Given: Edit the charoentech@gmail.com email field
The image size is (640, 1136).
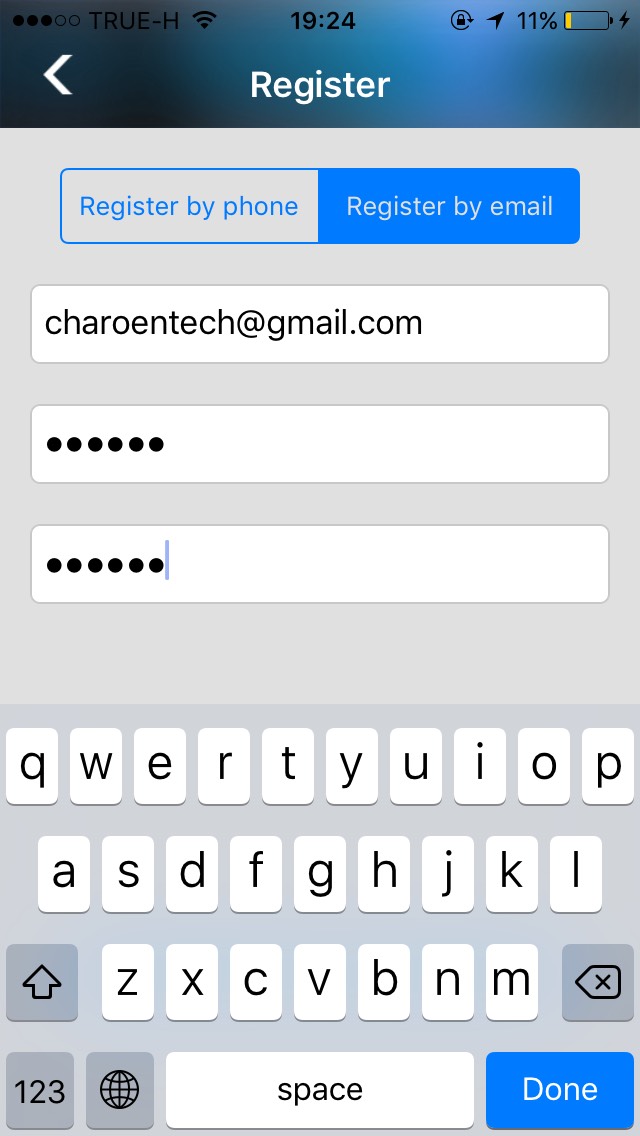Looking at the screenshot, I should (320, 324).
